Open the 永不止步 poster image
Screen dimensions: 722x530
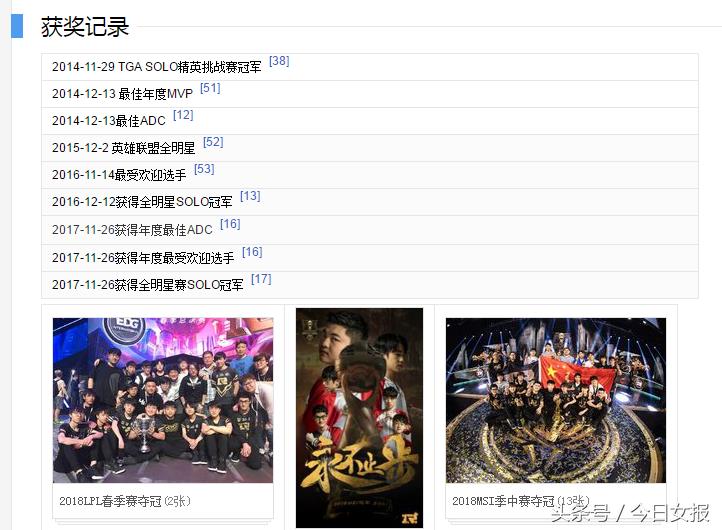359,417
